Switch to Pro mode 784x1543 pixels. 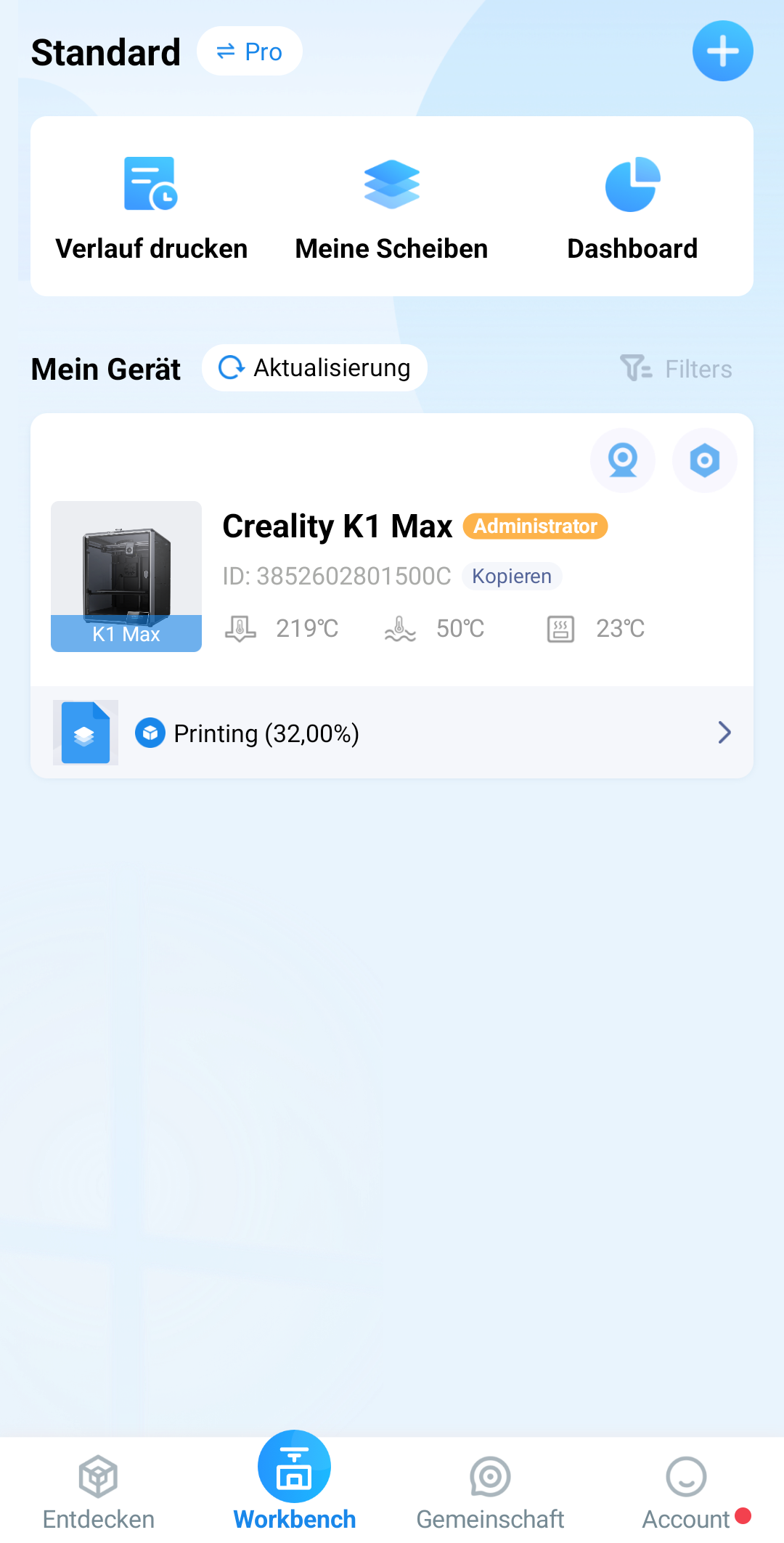(x=249, y=52)
